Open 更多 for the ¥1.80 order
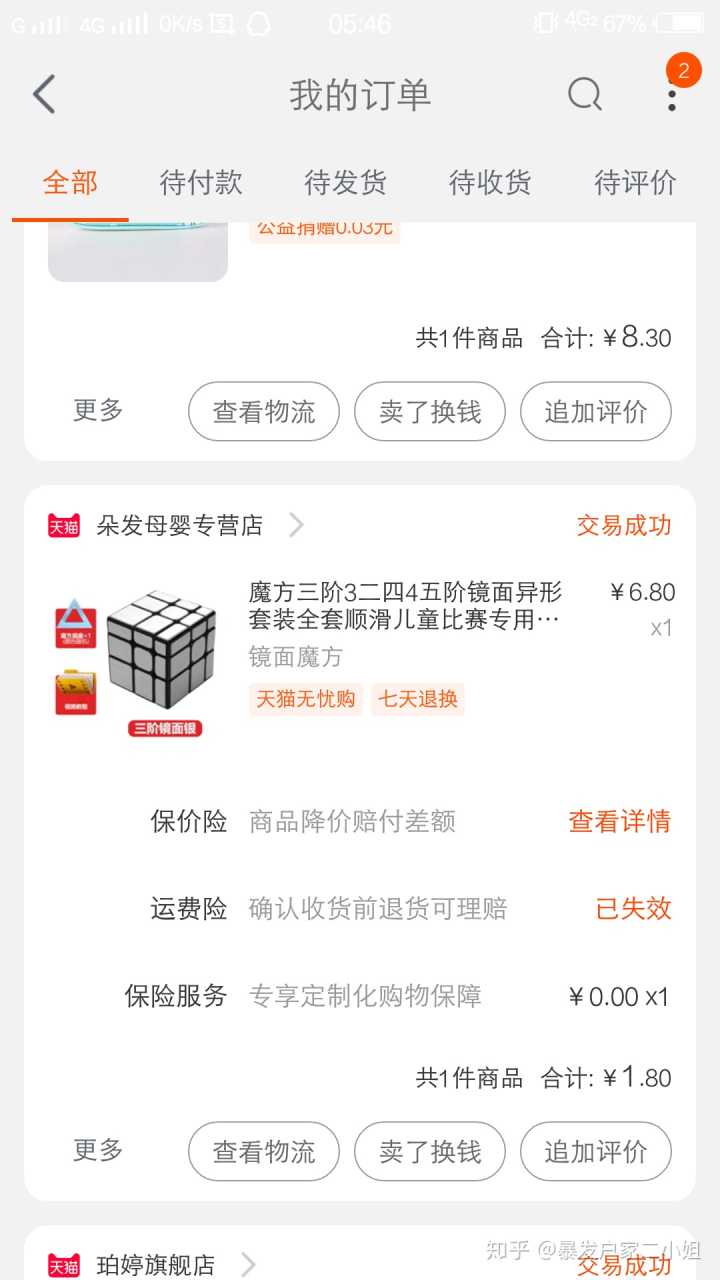720x1280 pixels. 98,1150
